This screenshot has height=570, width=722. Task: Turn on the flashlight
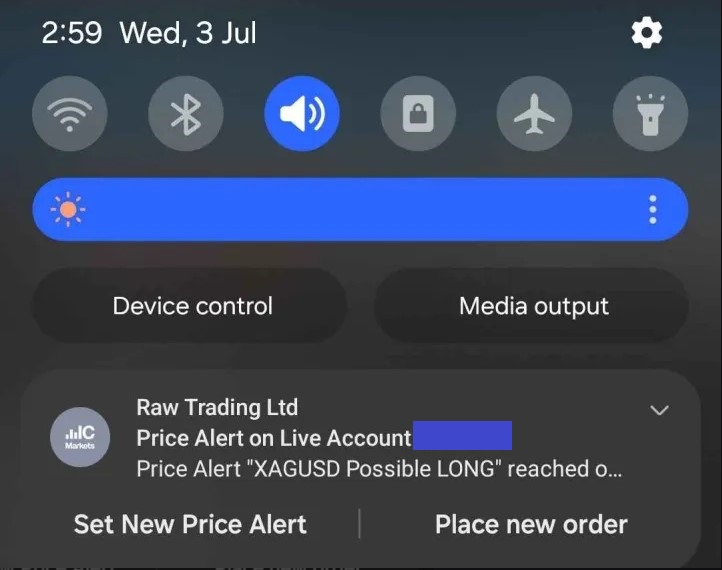(x=650, y=114)
